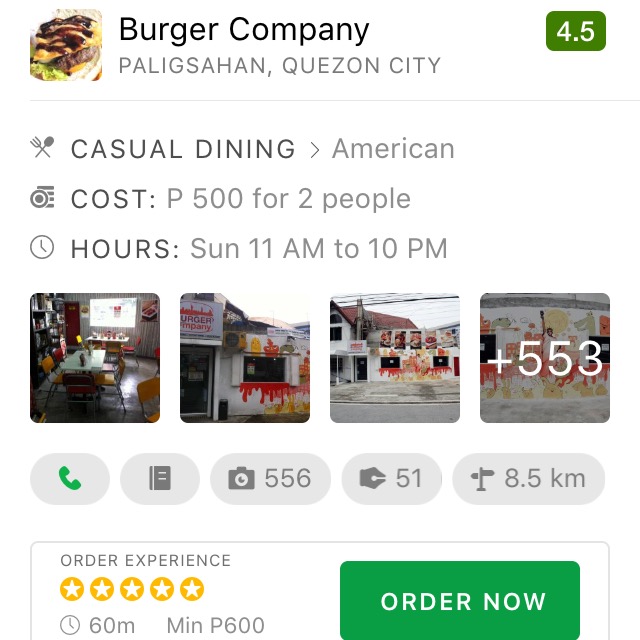Viewport: 640px width, 640px height.
Task: Open the storefront entrance photo
Action: click(245, 358)
